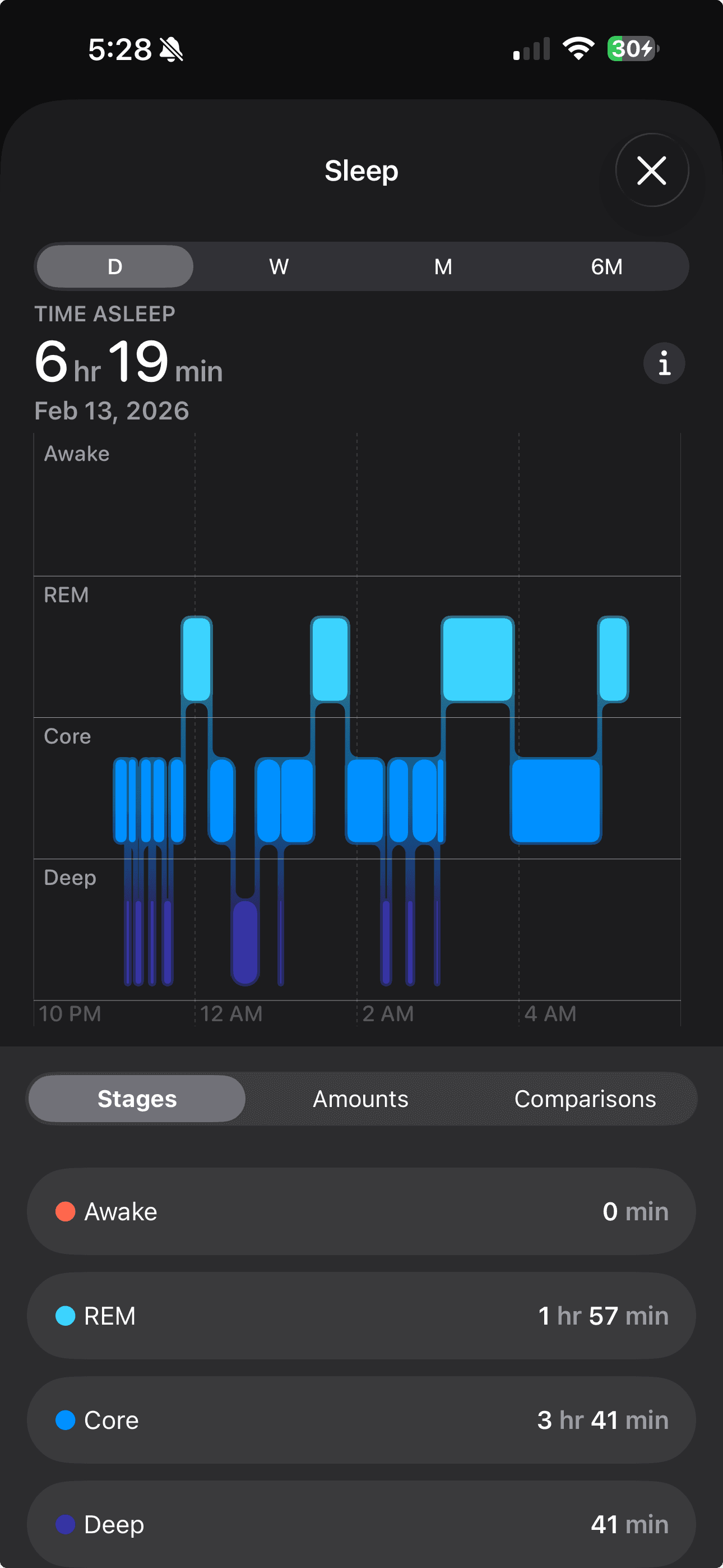Viewport: 723px width, 1568px height.
Task: Tap the Deep stage purple dot icon
Action: pyautogui.click(x=67, y=1524)
